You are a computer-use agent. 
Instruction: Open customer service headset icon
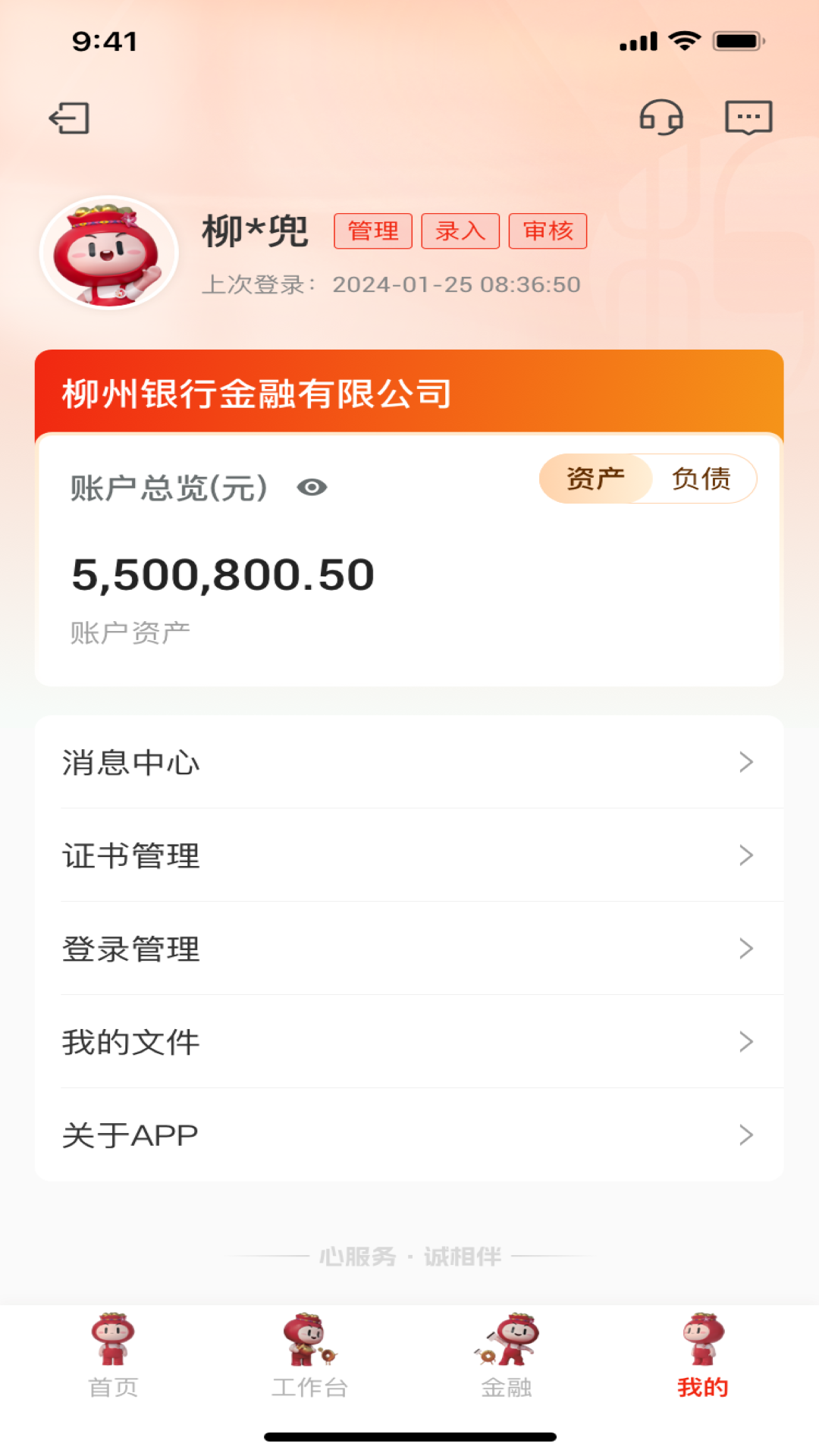pos(663,118)
